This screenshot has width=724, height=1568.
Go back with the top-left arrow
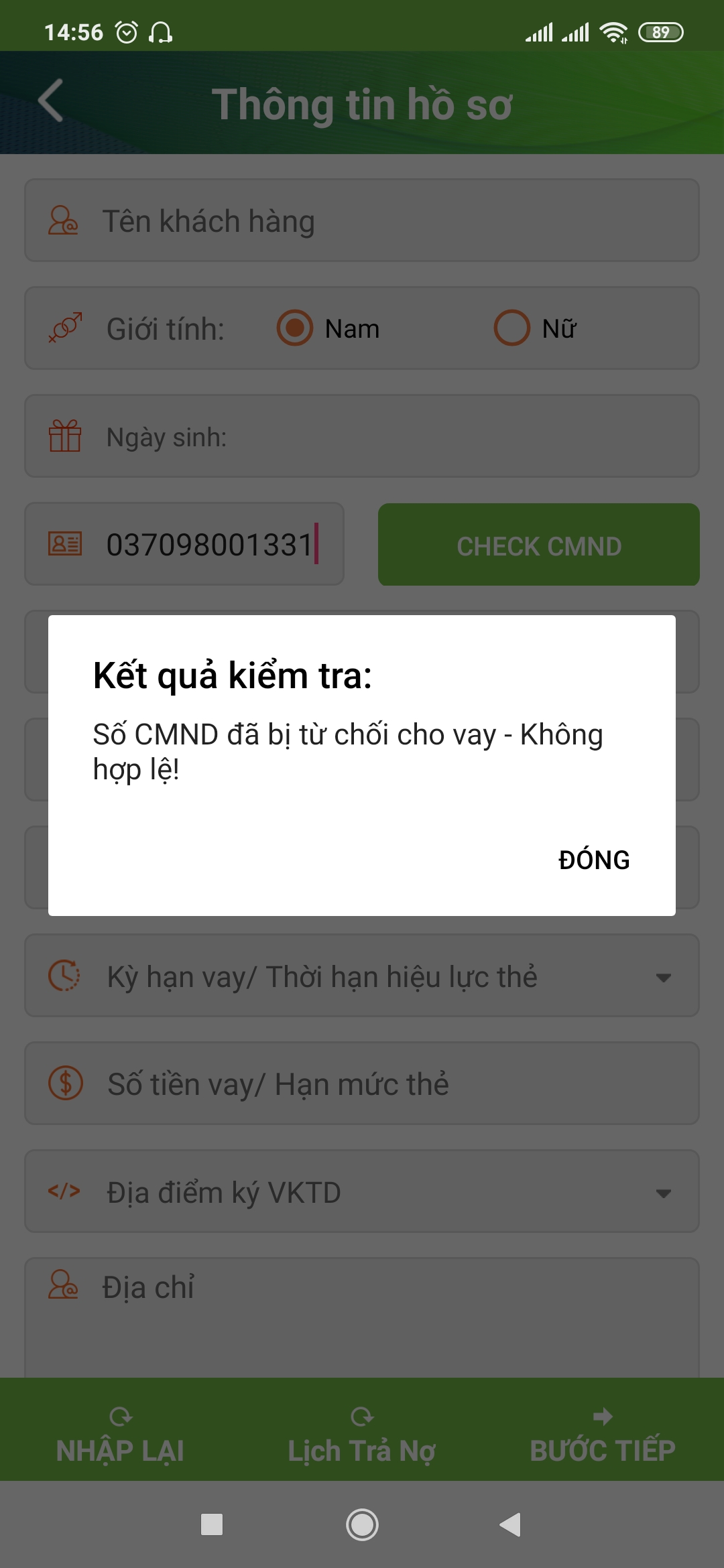coord(50,101)
